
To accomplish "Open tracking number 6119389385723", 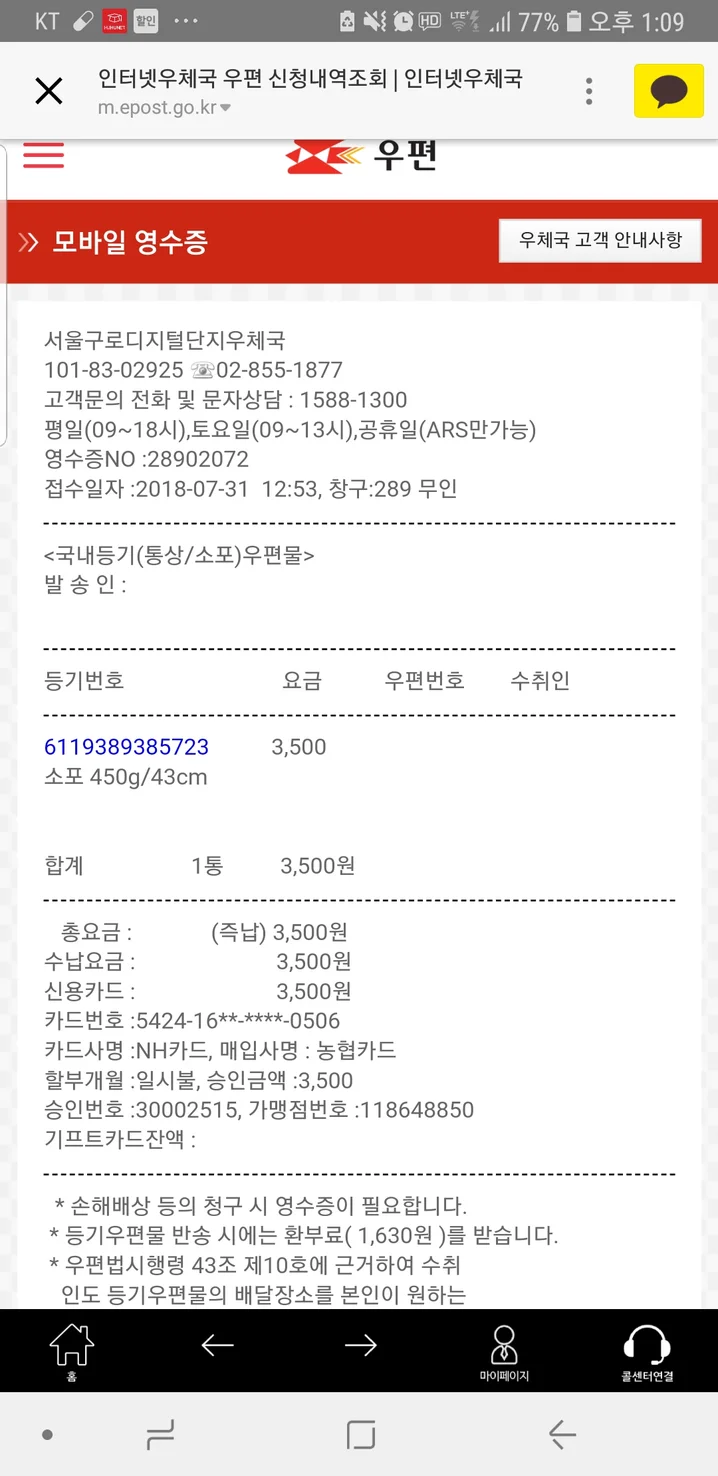I will click(x=127, y=747).
